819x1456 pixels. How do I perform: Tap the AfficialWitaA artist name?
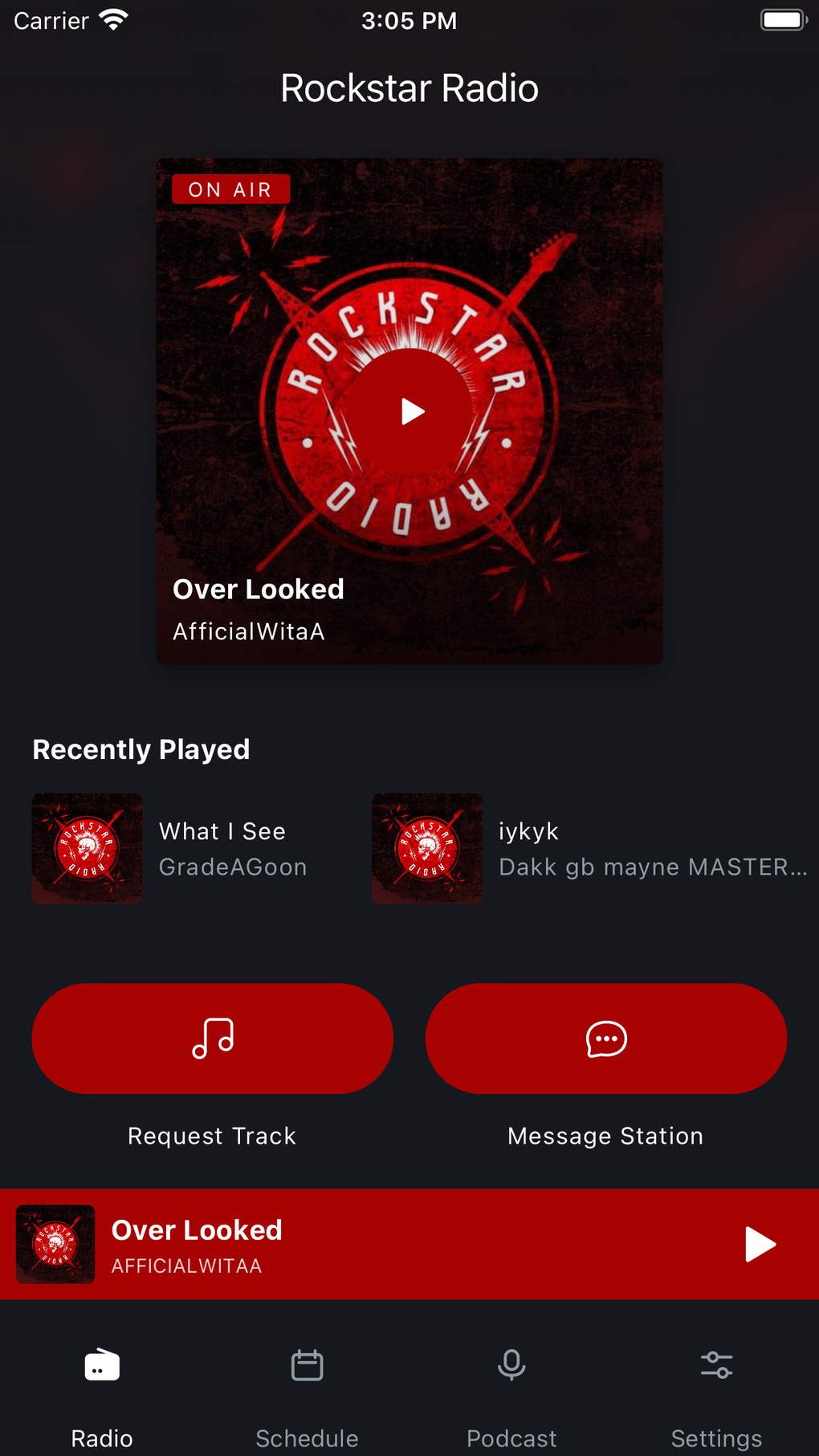point(249,631)
